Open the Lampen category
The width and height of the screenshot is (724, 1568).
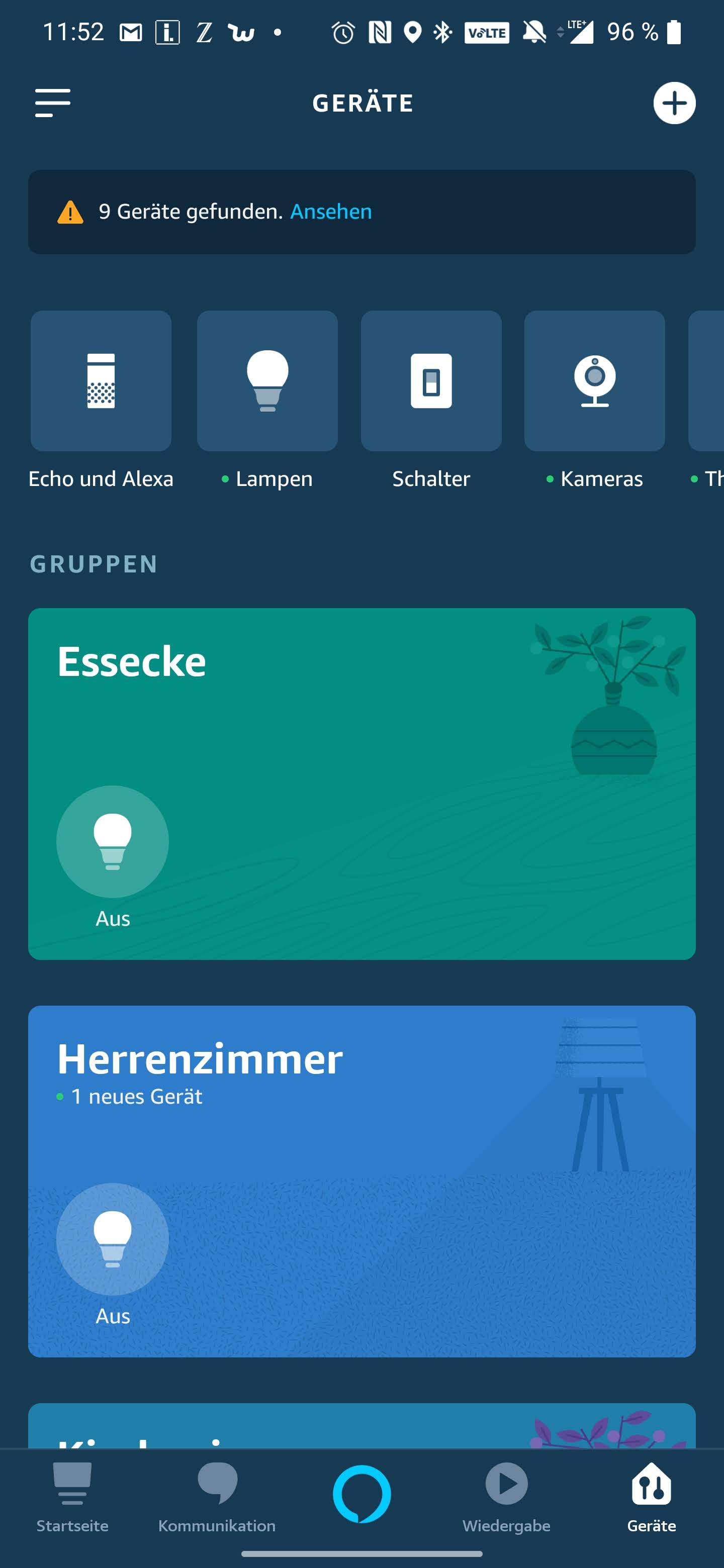(x=267, y=381)
